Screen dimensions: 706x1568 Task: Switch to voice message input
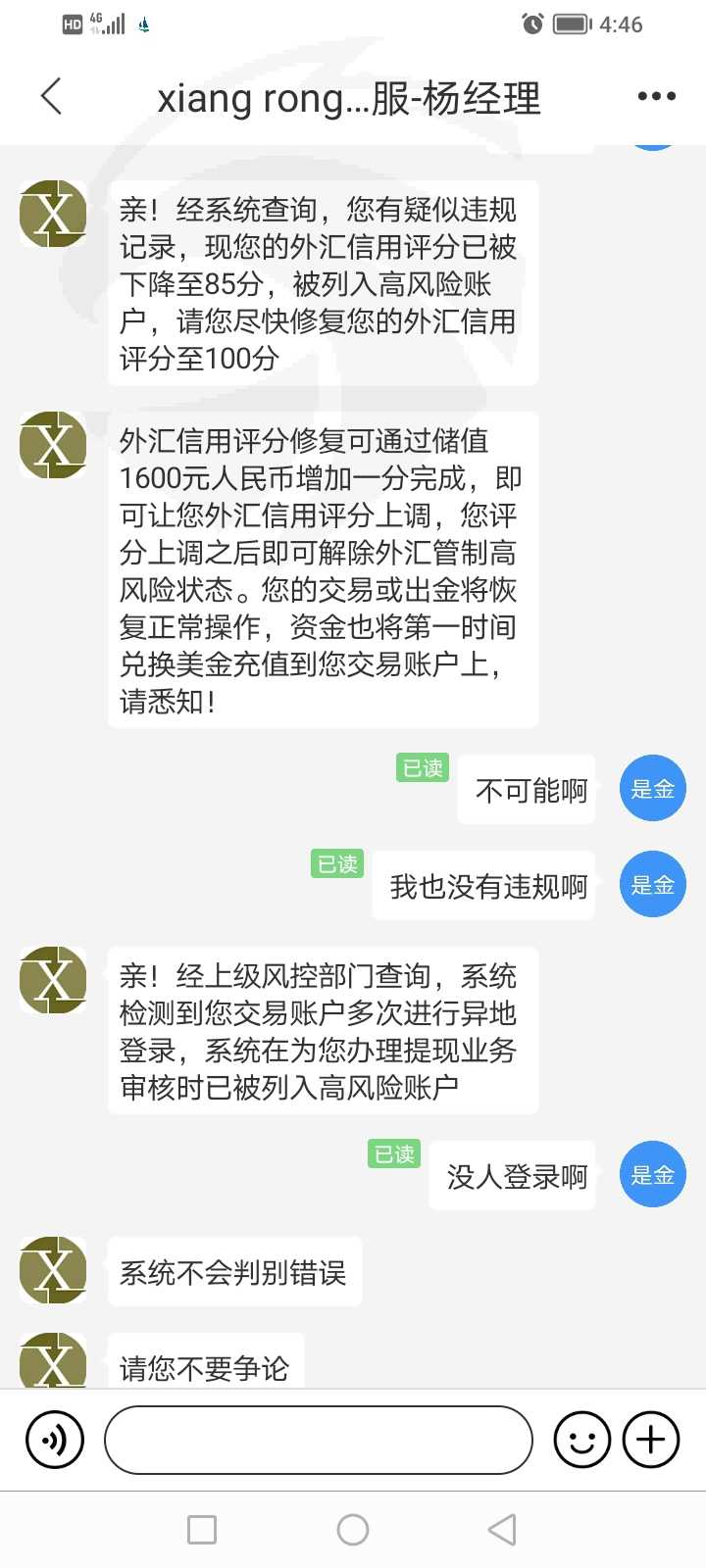55,1440
